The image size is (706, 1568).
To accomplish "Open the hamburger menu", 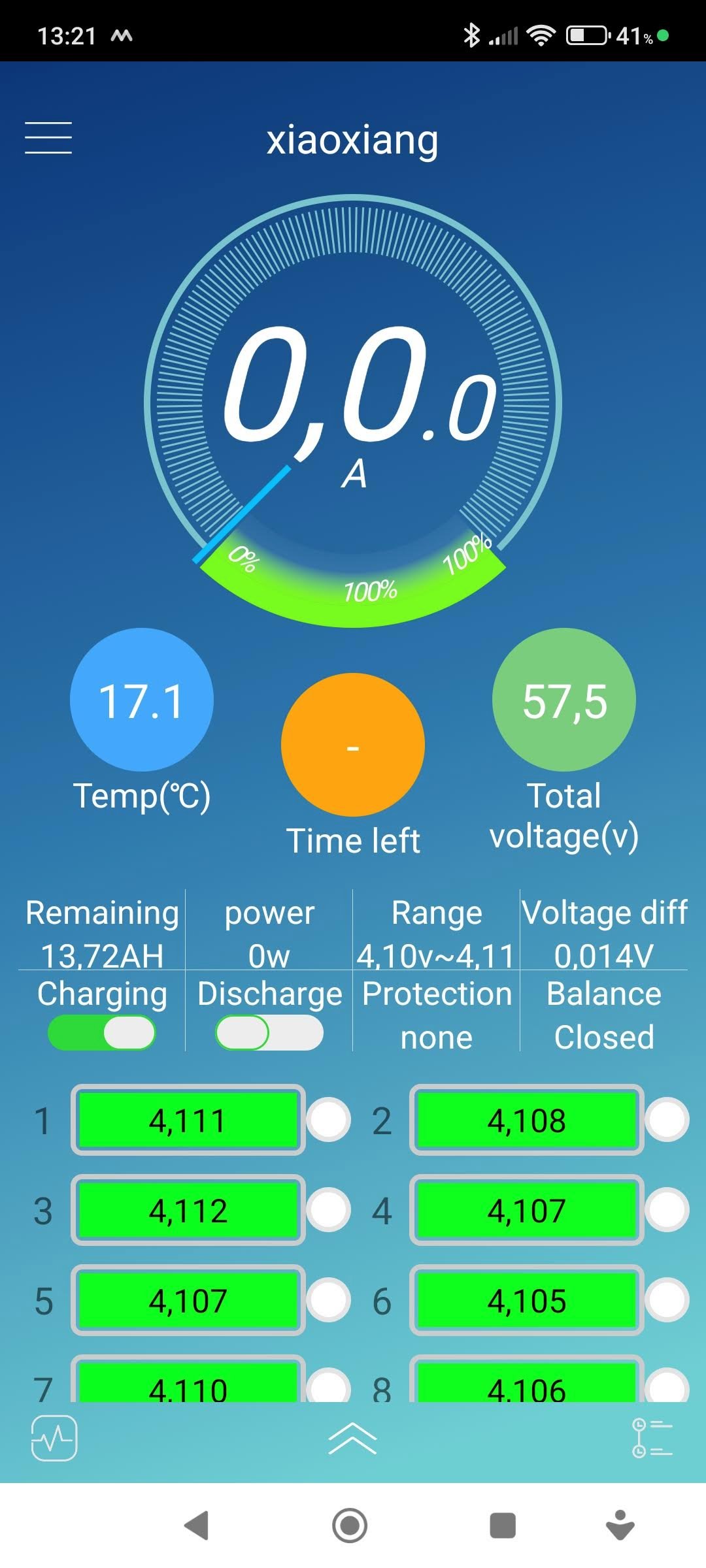I will click(x=48, y=138).
